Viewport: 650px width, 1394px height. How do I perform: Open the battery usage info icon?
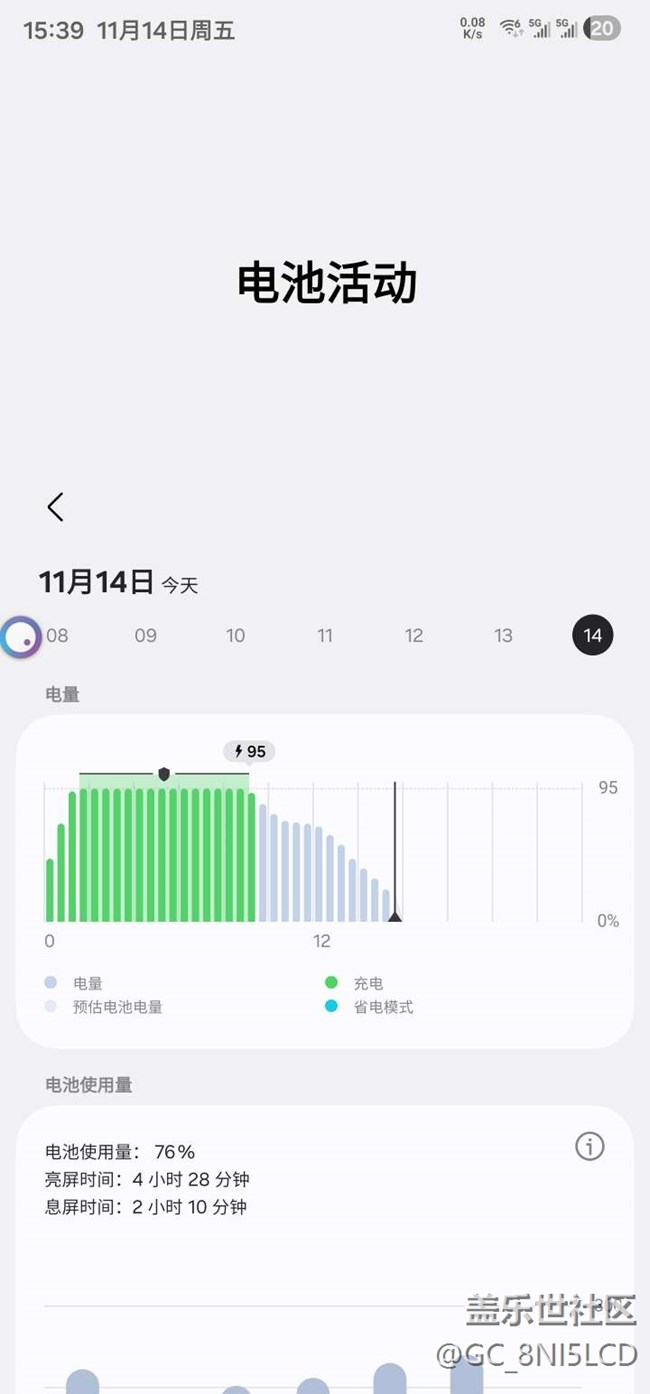click(590, 1146)
